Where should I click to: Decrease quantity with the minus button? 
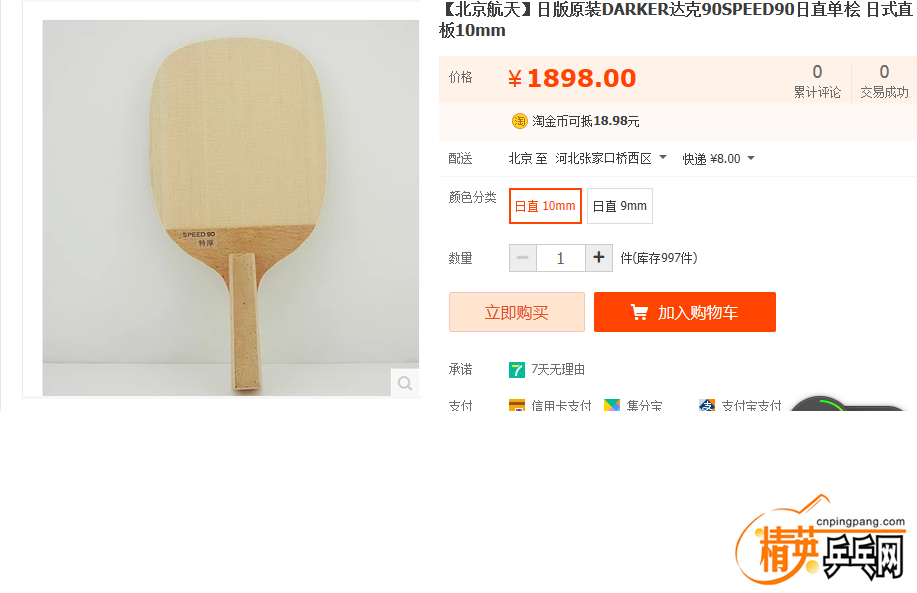tap(523, 258)
